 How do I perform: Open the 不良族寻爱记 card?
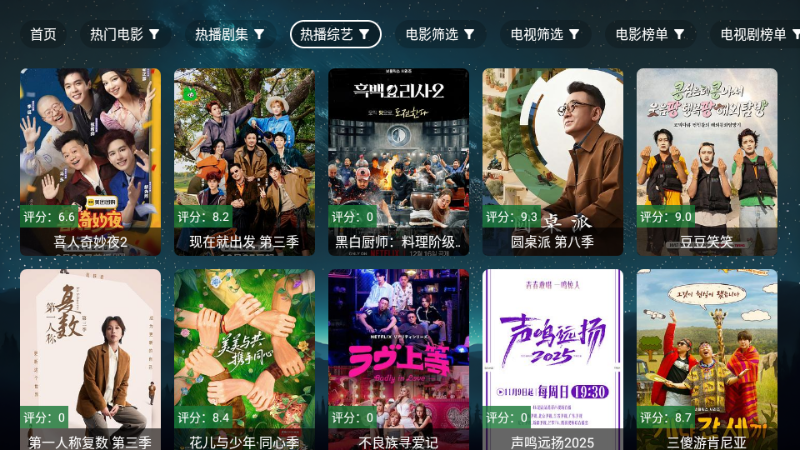(x=398, y=360)
